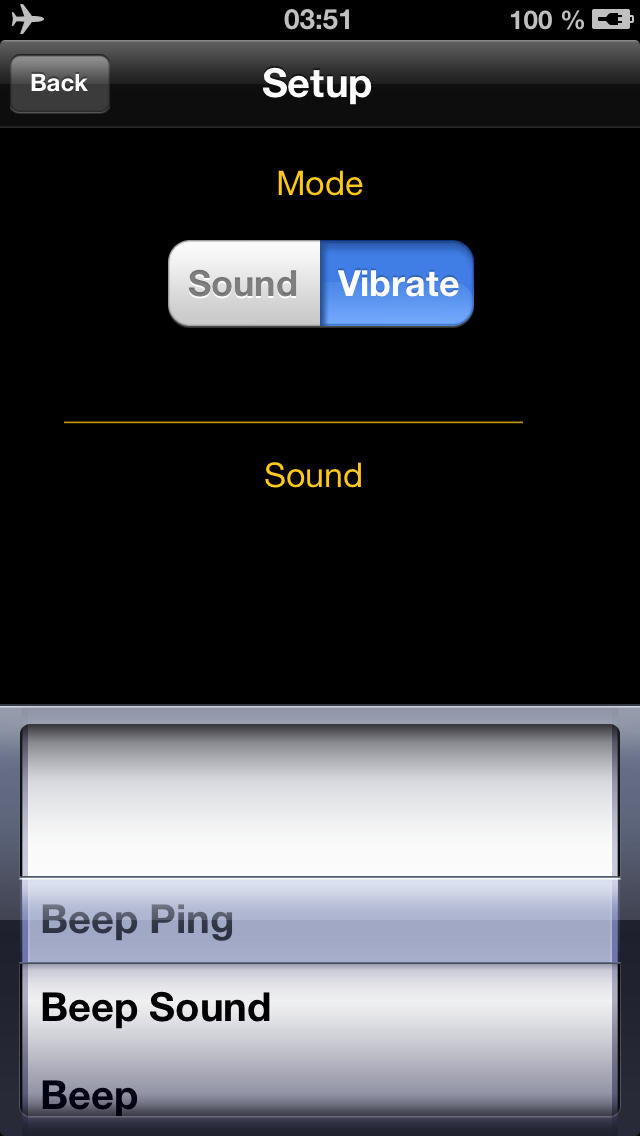Go back from Setup screen
This screenshot has height=1136, width=640.
[59, 83]
